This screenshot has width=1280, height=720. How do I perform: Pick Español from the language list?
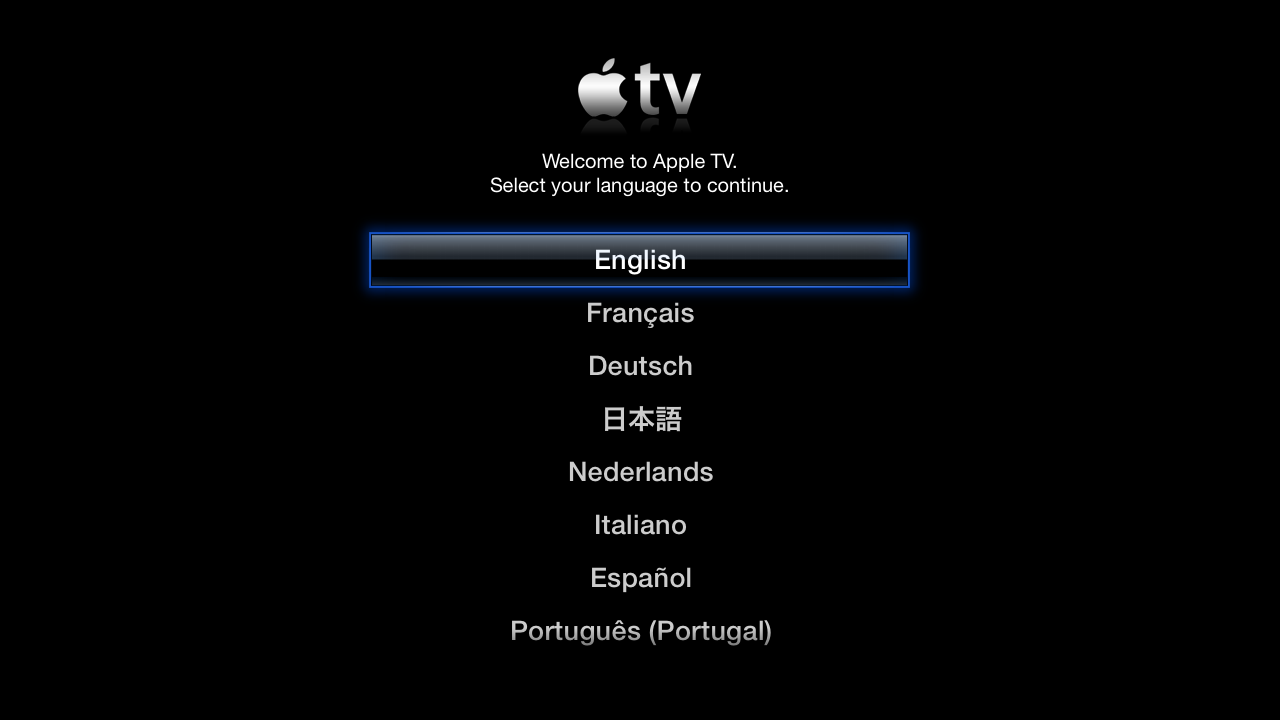tap(640, 578)
